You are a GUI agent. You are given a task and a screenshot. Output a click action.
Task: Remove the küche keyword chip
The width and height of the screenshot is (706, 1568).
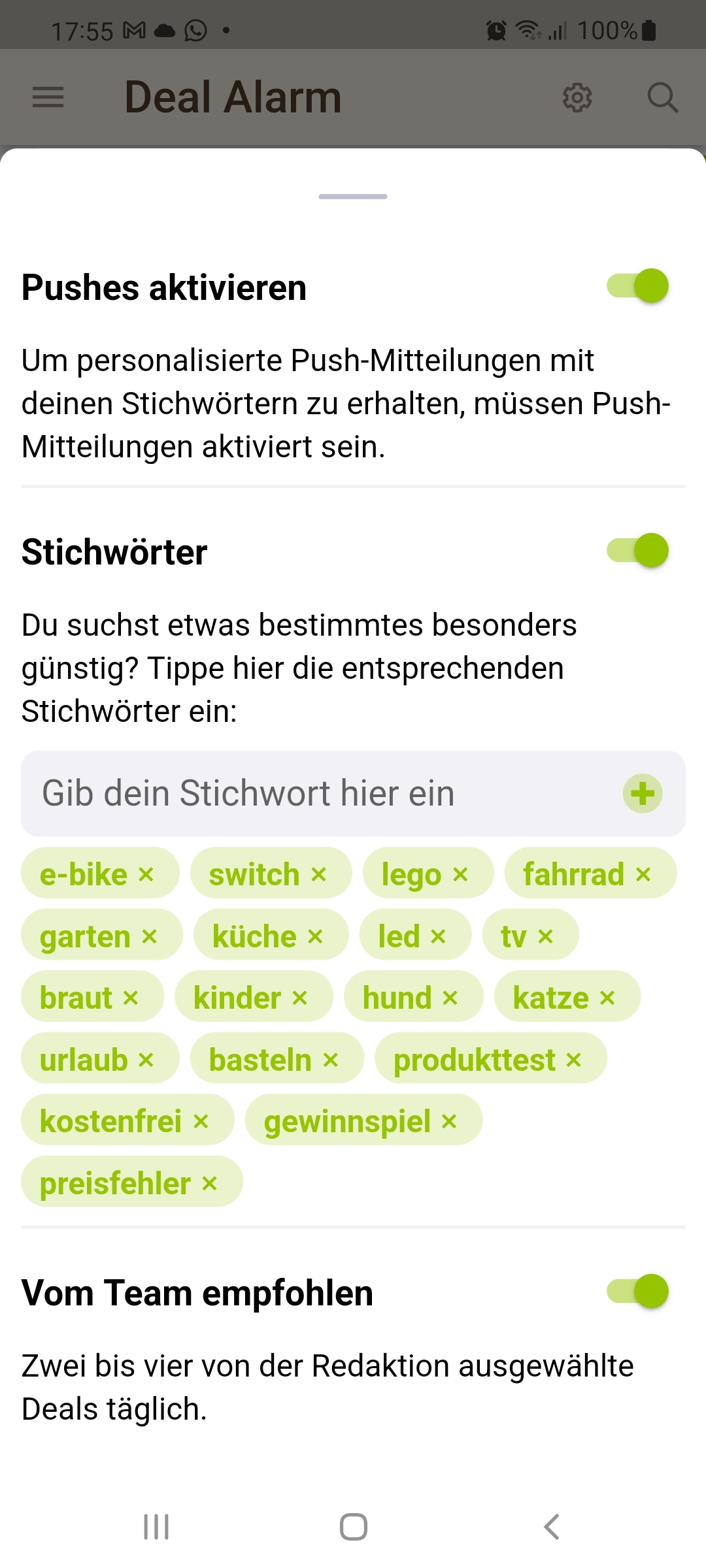tap(315, 936)
